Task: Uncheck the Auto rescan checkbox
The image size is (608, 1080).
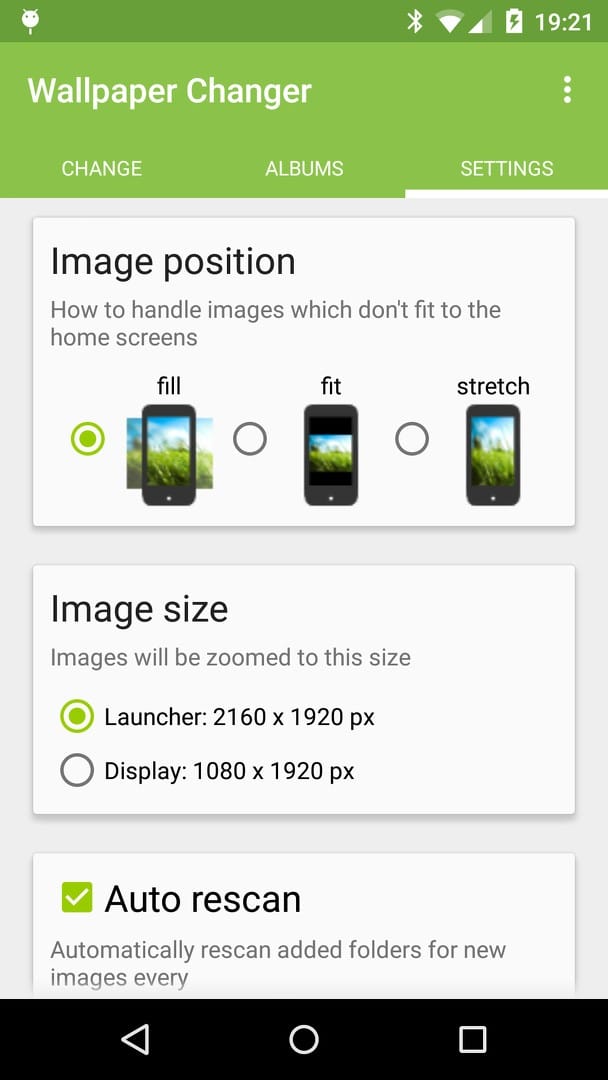Action: (x=77, y=897)
